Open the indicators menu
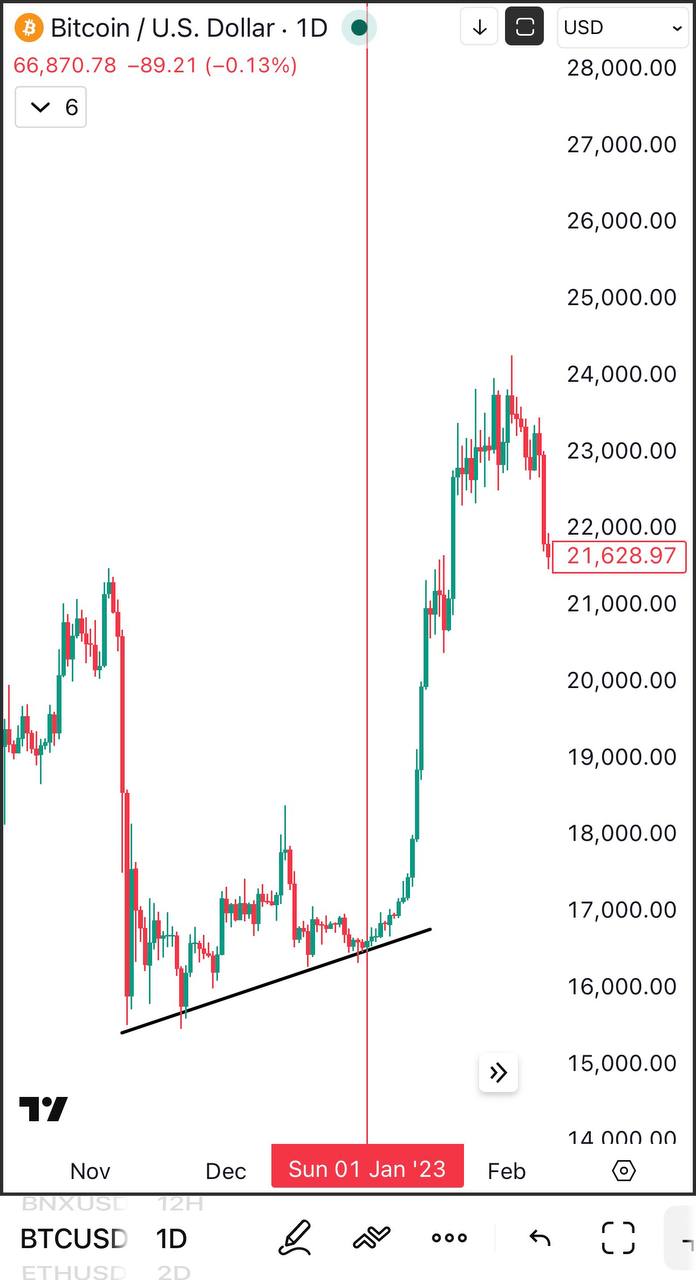Image resolution: width=696 pixels, height=1280 pixels. pyautogui.click(x=372, y=1238)
